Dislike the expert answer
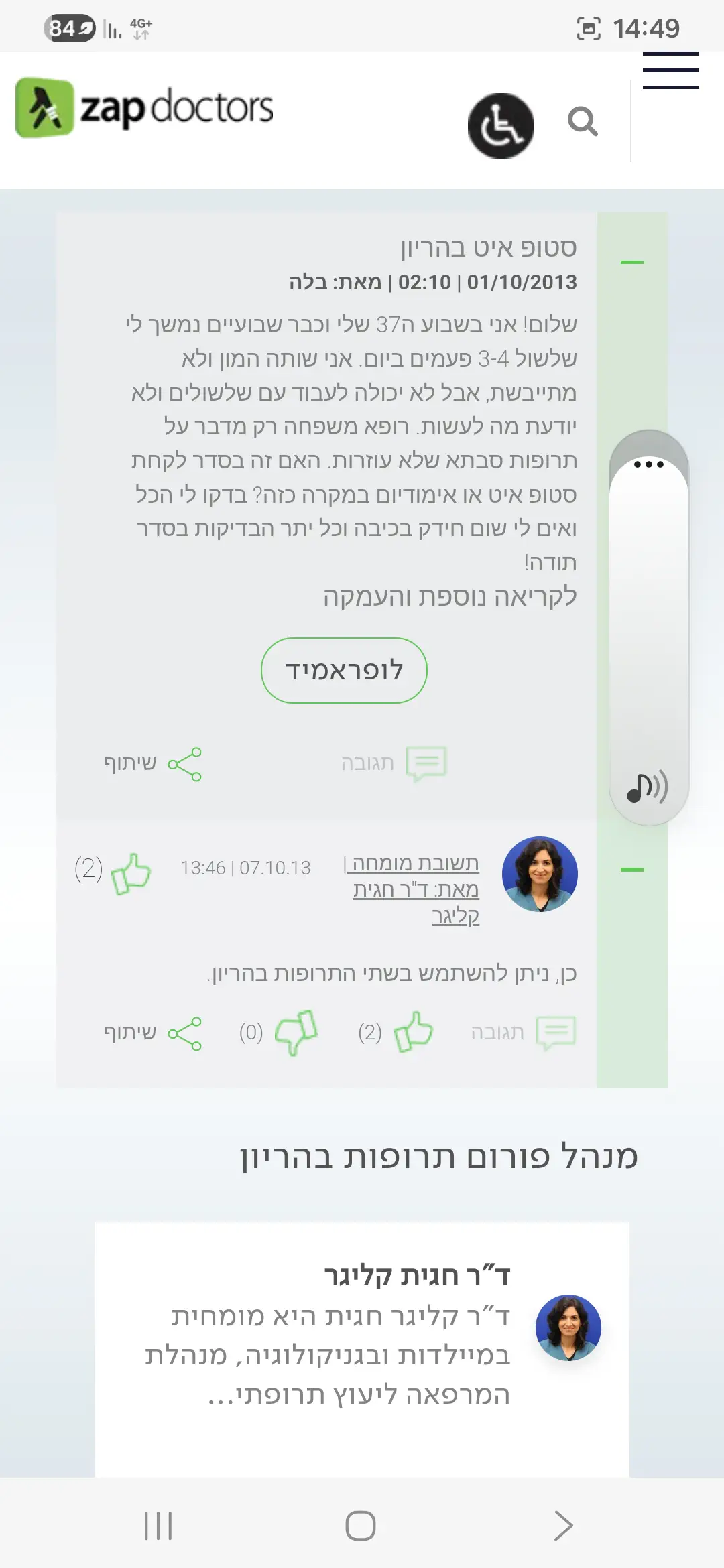Screen dimensions: 724x1568 (x=296, y=1032)
